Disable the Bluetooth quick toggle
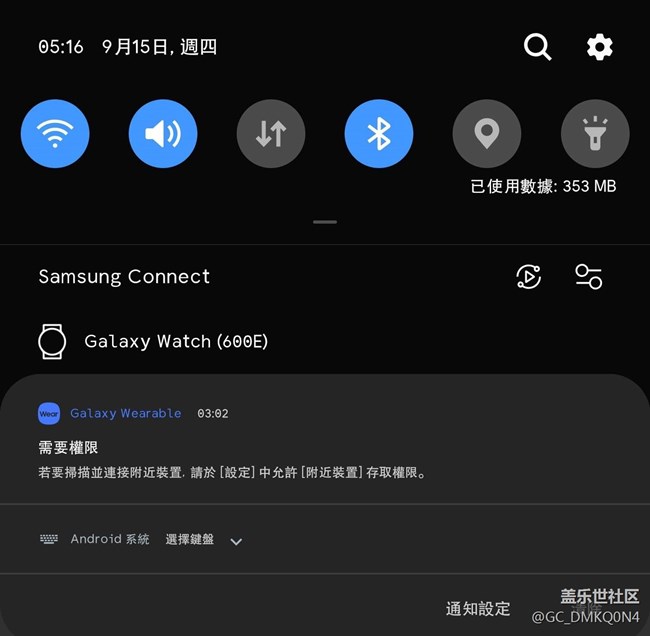Screen dimensions: 650x636 pos(379,134)
